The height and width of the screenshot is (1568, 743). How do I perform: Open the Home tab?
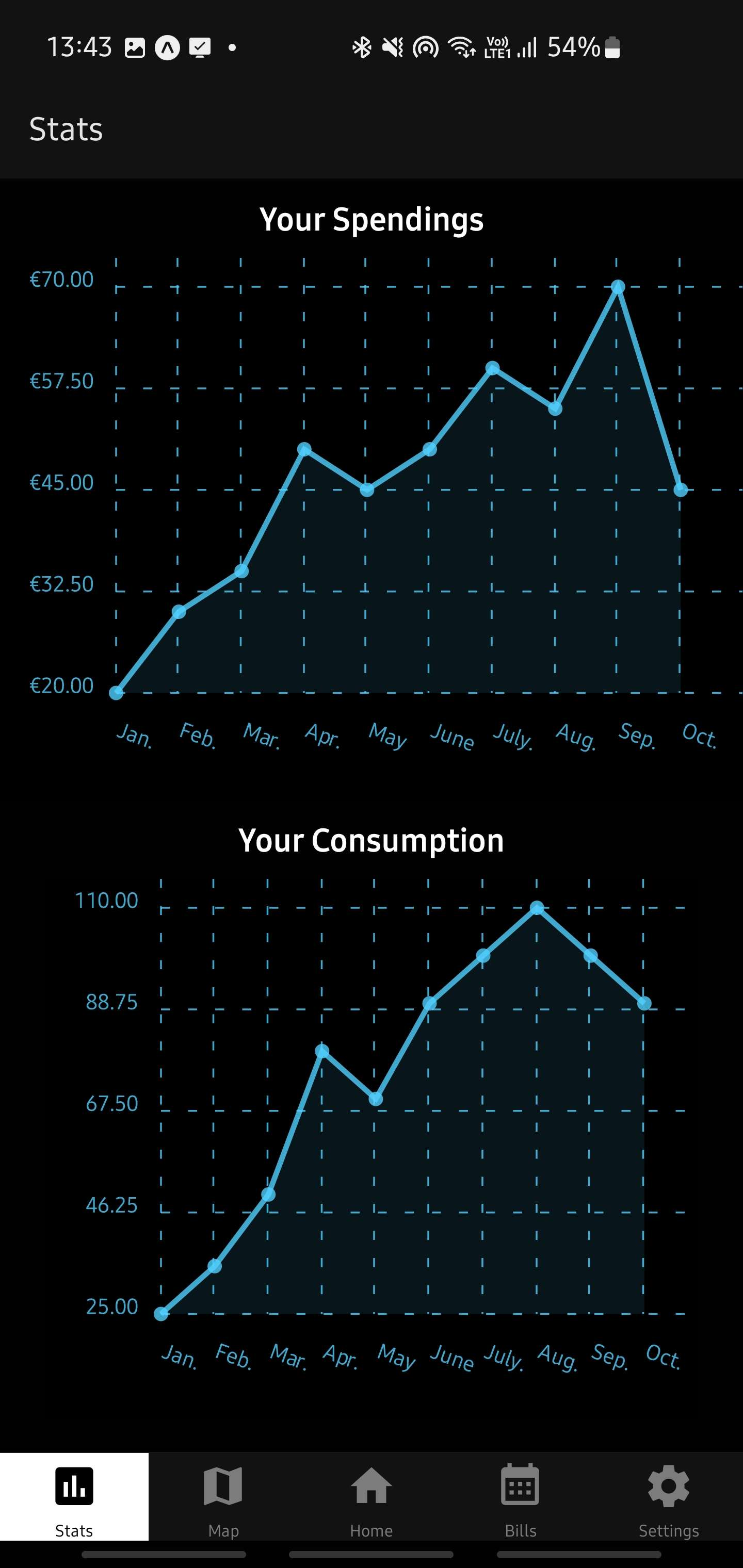click(372, 1497)
